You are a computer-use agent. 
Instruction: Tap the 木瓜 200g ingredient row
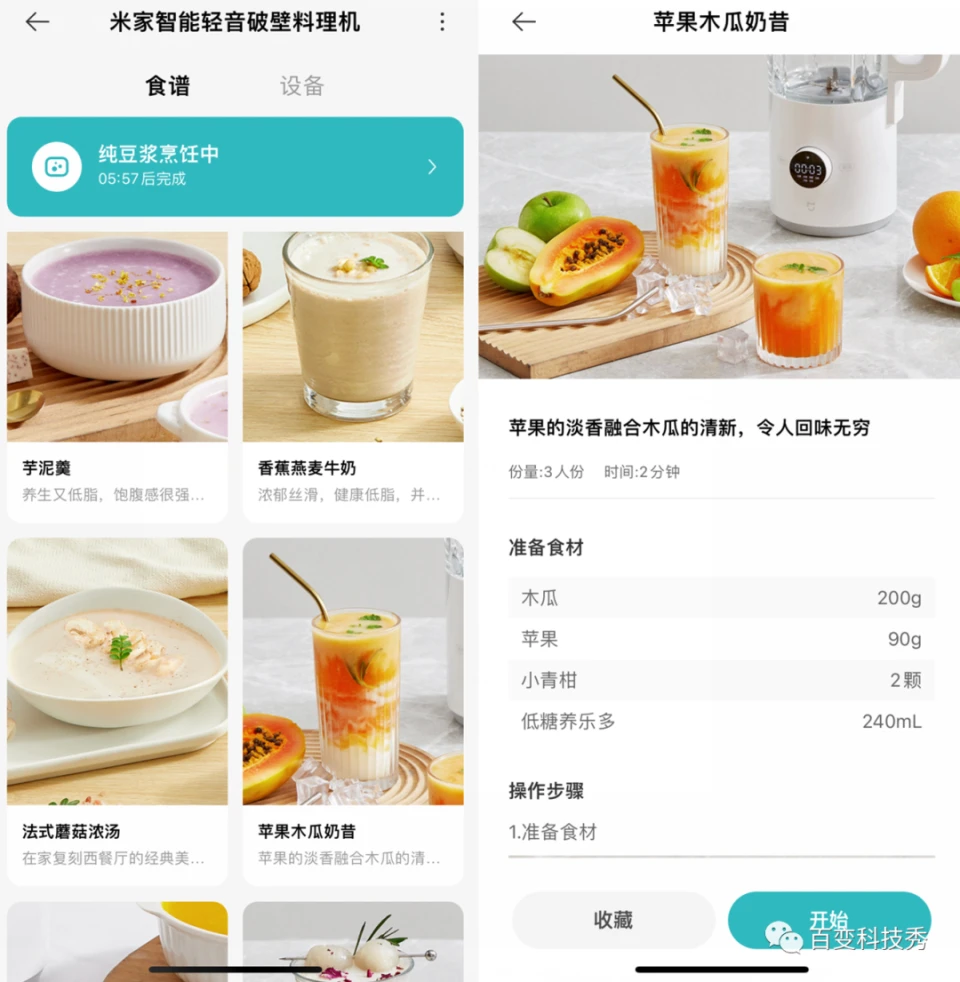point(721,597)
